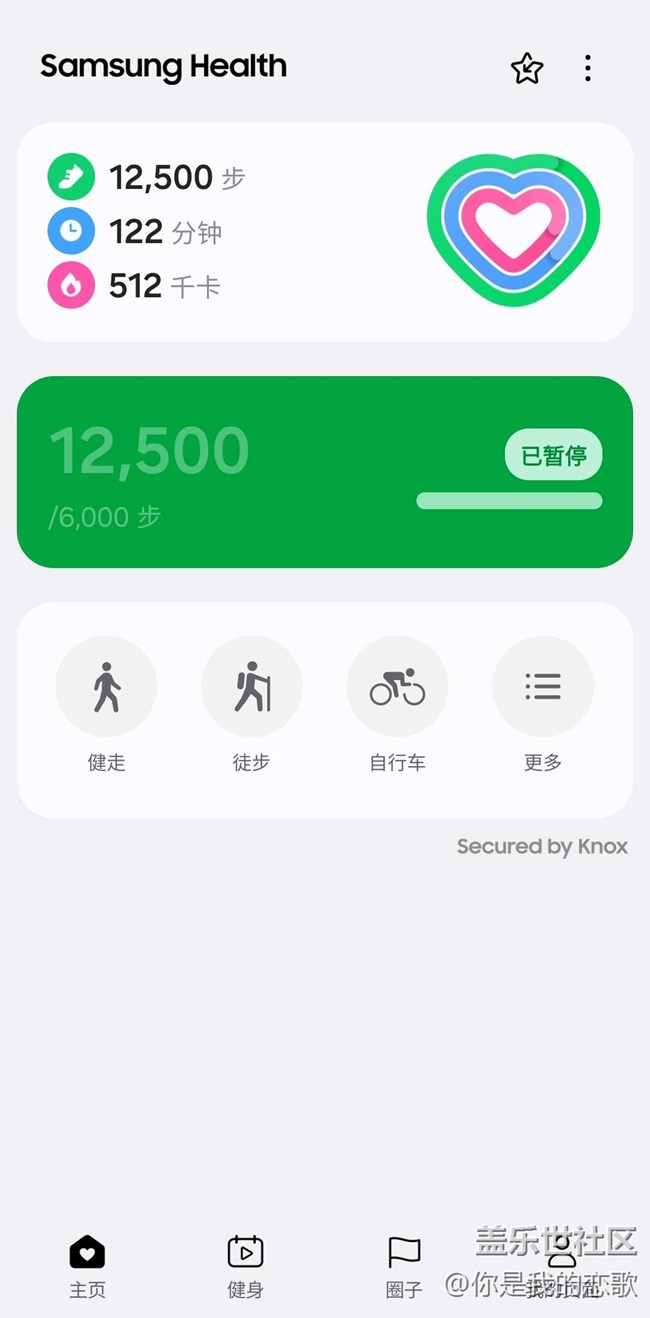Switch to the 主页 home tab
Viewport: 650px width, 1318px height.
pyautogui.click(x=87, y=1266)
